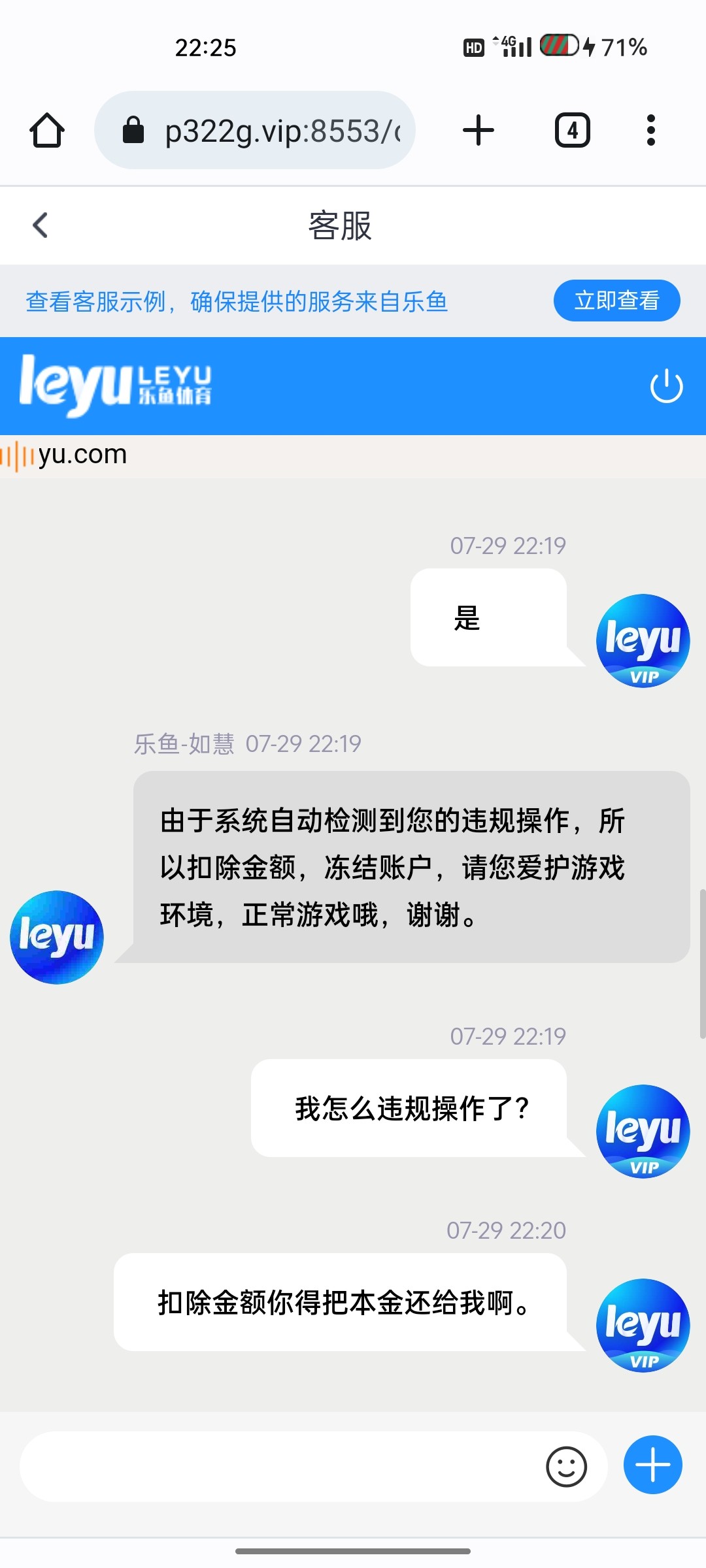Open a new browser tab
This screenshot has width=706, height=1568.
click(x=479, y=131)
